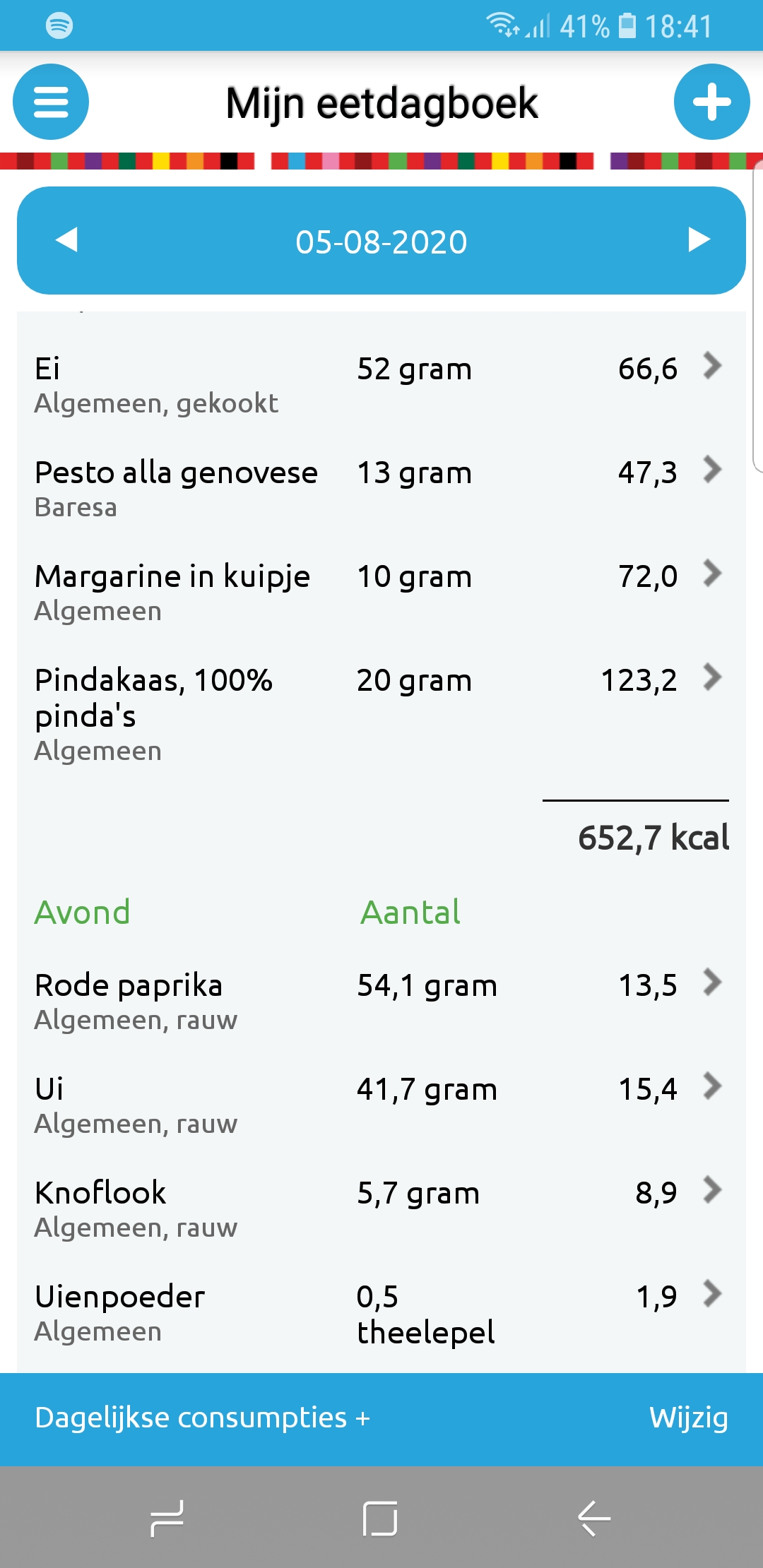Go to the previous day

[66, 240]
